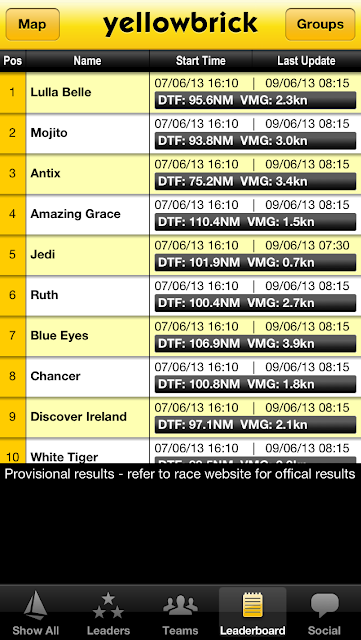Select the Blue Eyes row
Screen dimensions: 361x640
[x=180, y=336]
